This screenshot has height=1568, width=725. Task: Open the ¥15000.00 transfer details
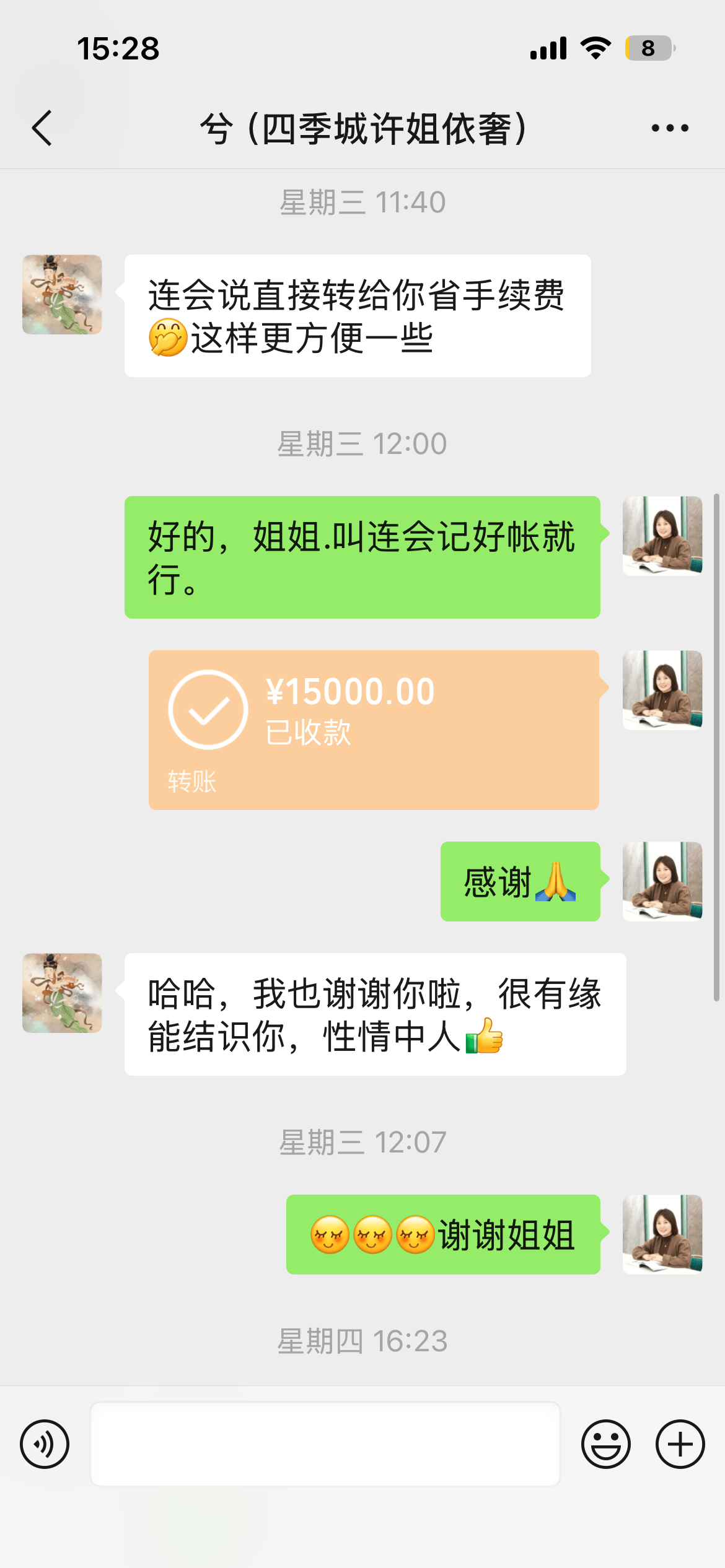pos(374,730)
